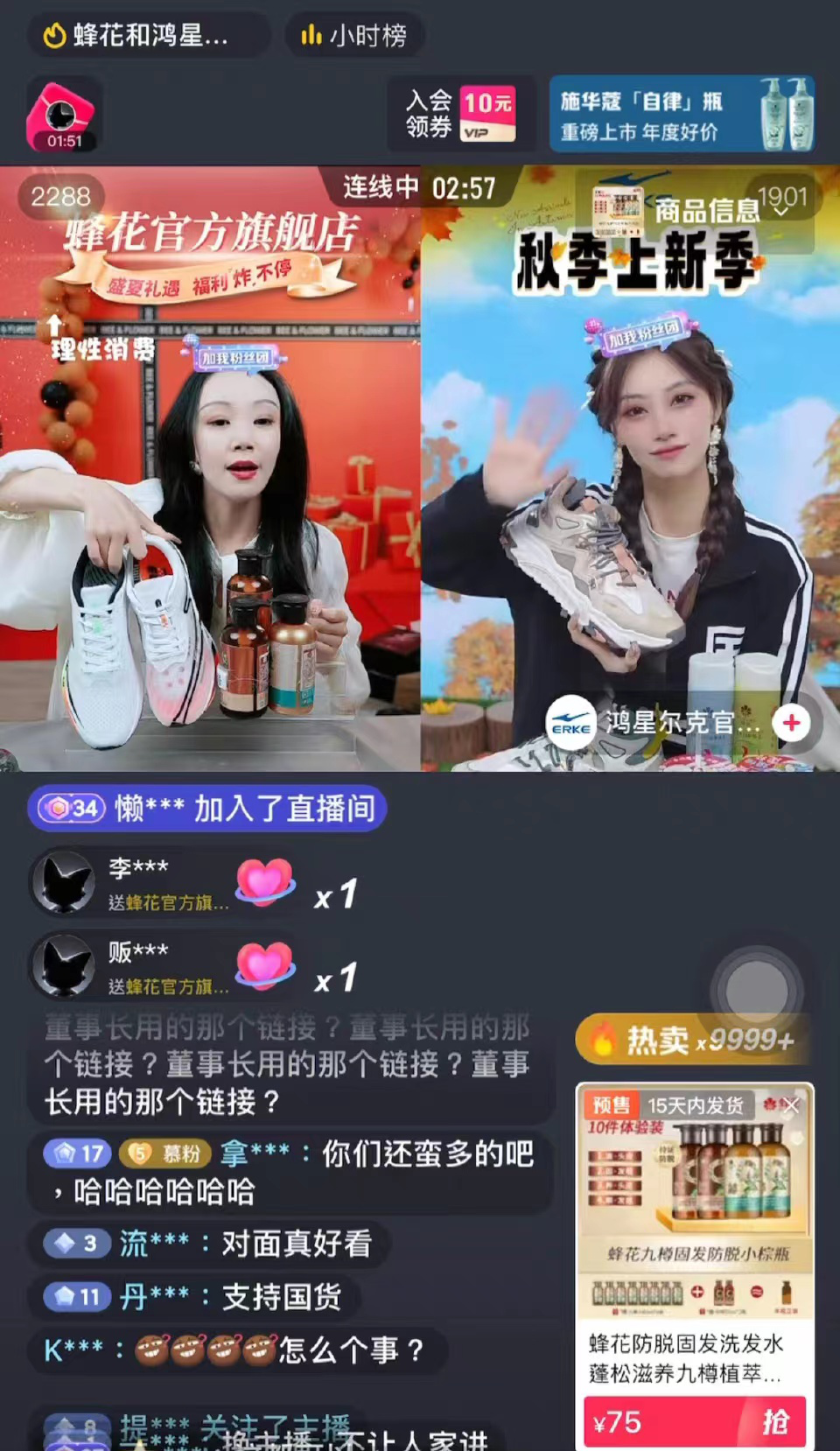The height and width of the screenshot is (1451, 840).
Task: View 贩*** gift sender profile
Action: click(x=64, y=966)
